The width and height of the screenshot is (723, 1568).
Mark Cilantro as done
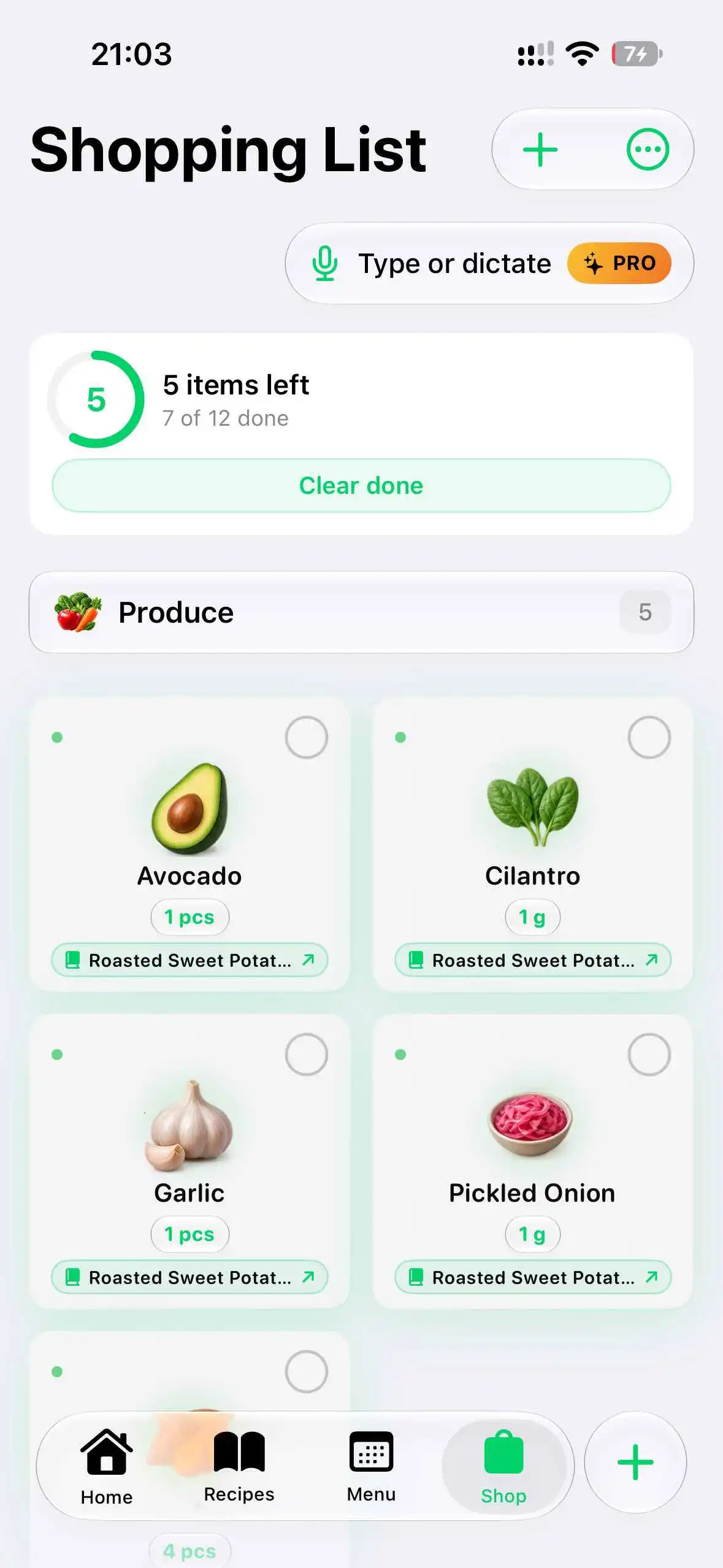tap(649, 737)
